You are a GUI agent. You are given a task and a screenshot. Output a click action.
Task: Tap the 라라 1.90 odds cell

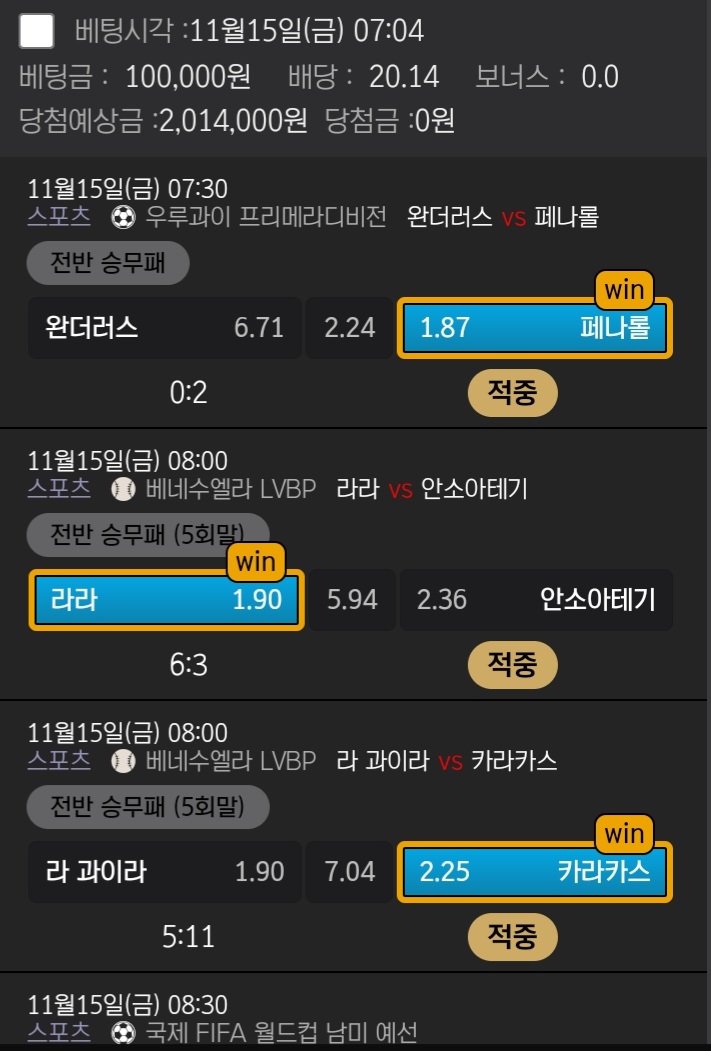pos(166,600)
